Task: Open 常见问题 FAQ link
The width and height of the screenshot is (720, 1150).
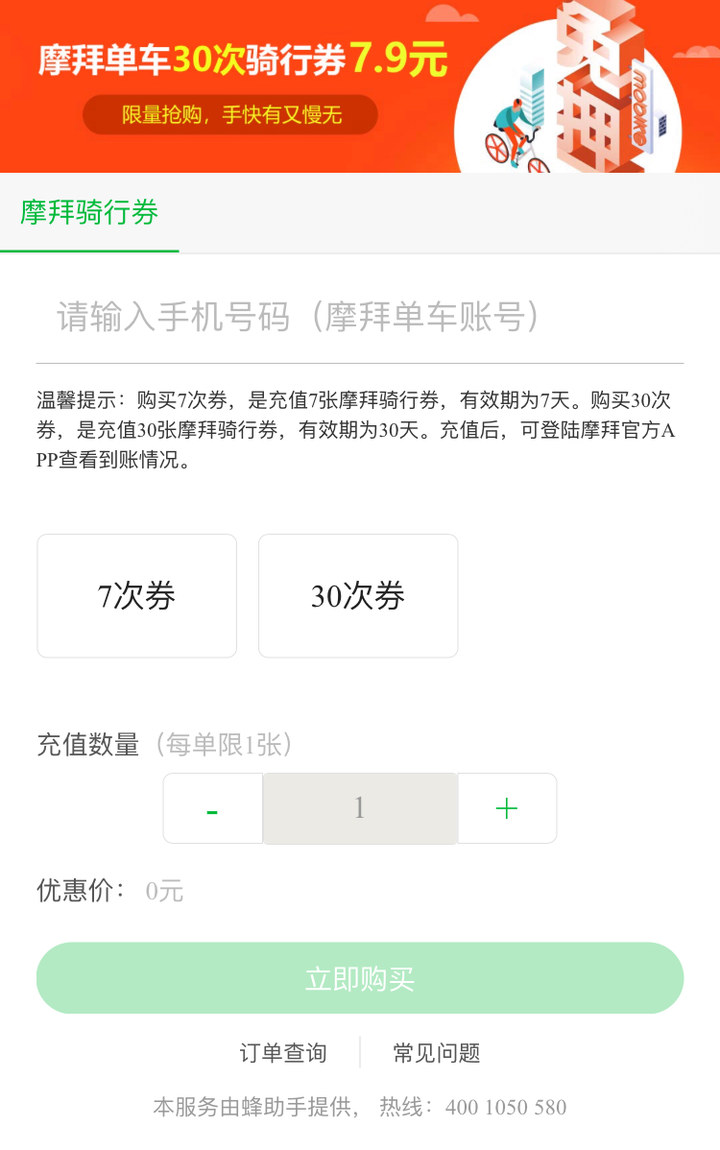Action: click(436, 1052)
